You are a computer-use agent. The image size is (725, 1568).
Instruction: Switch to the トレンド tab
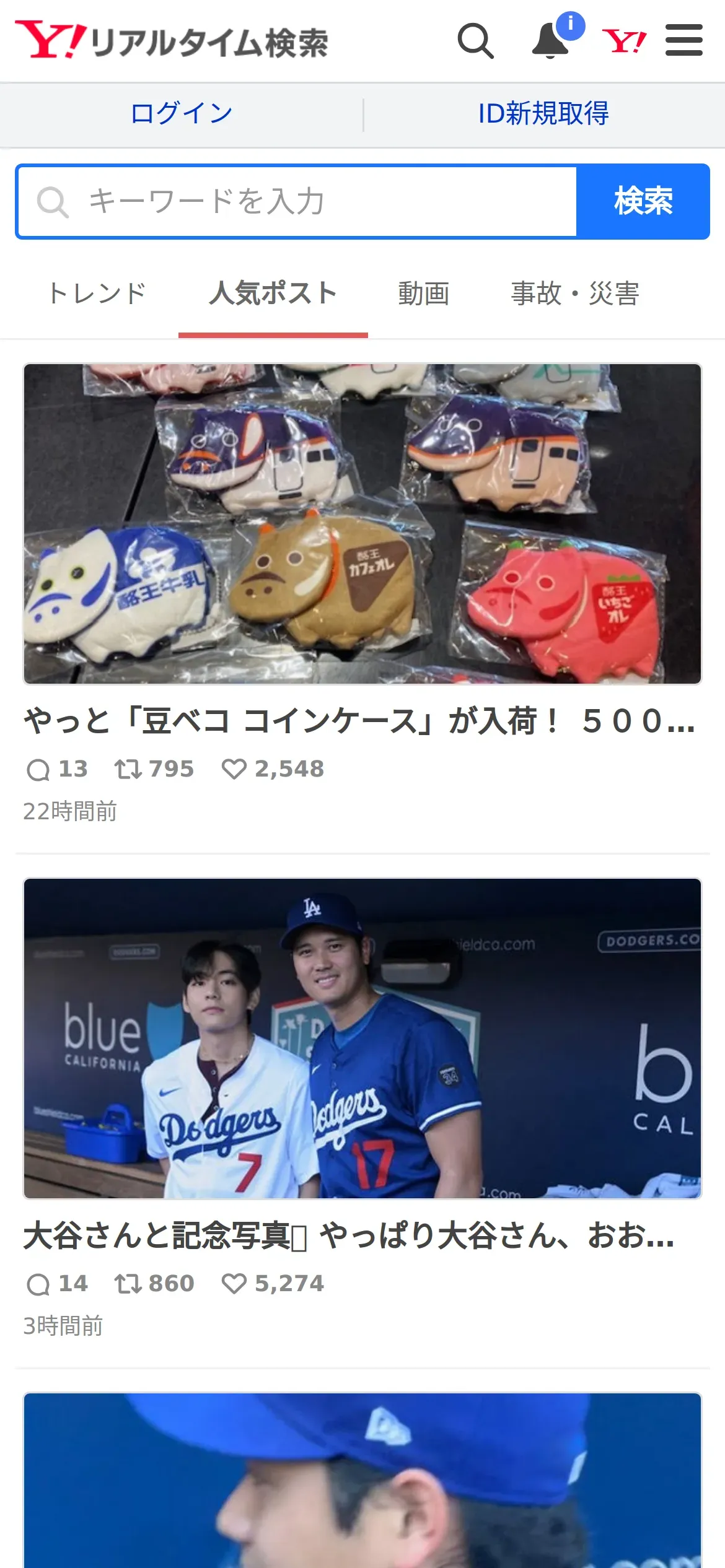[97, 294]
